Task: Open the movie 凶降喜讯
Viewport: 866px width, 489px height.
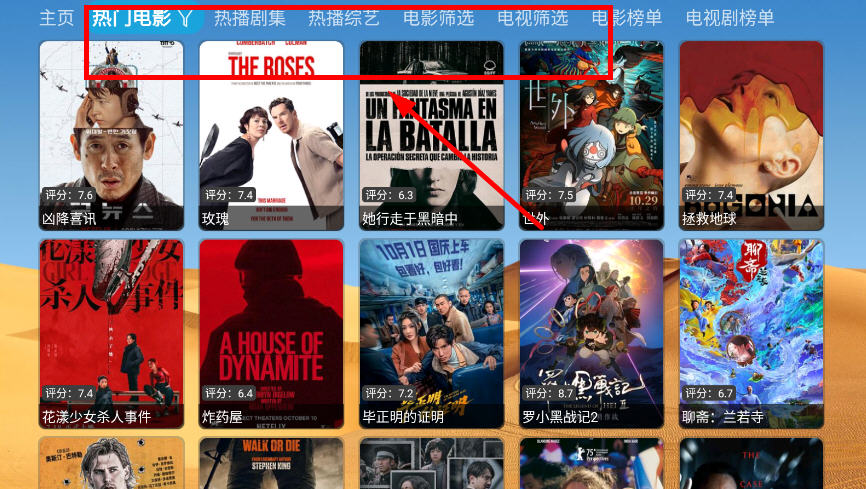Action: pyautogui.click(x=111, y=135)
